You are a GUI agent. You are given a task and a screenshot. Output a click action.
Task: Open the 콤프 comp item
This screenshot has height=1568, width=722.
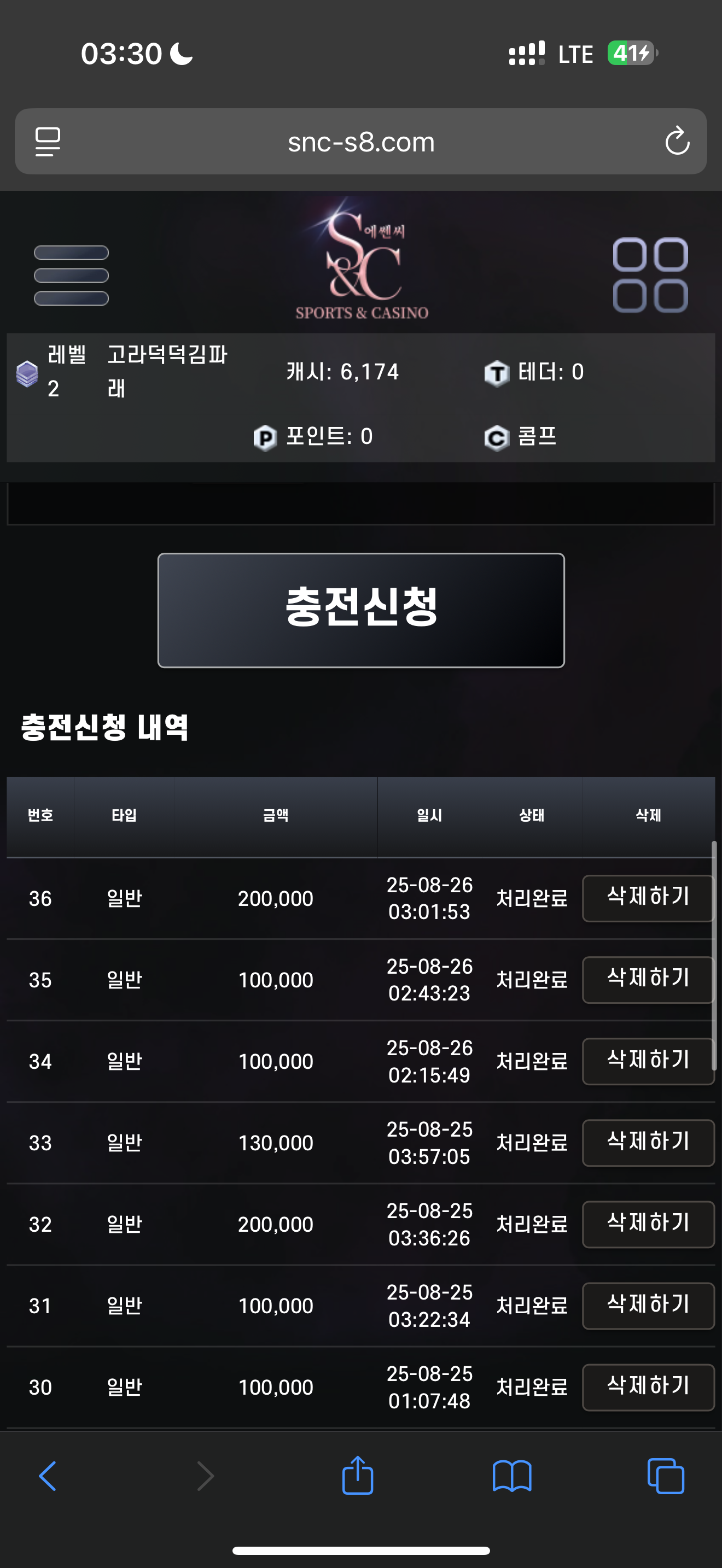point(521,436)
